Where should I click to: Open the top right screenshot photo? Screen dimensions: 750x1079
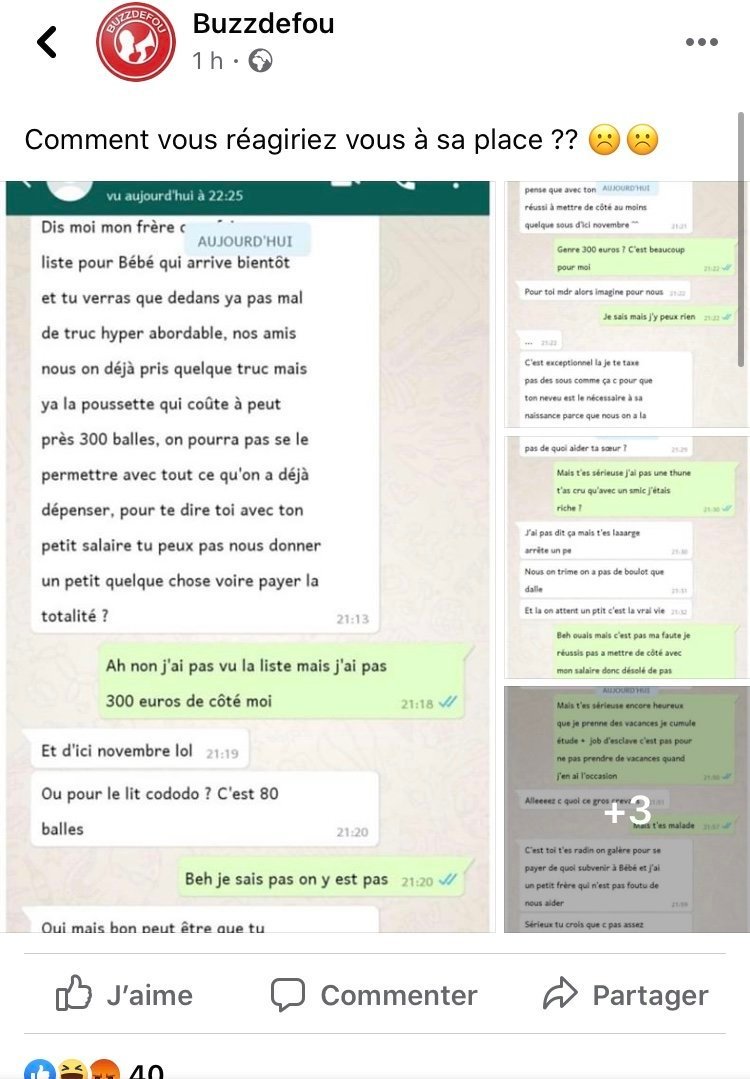pos(625,304)
